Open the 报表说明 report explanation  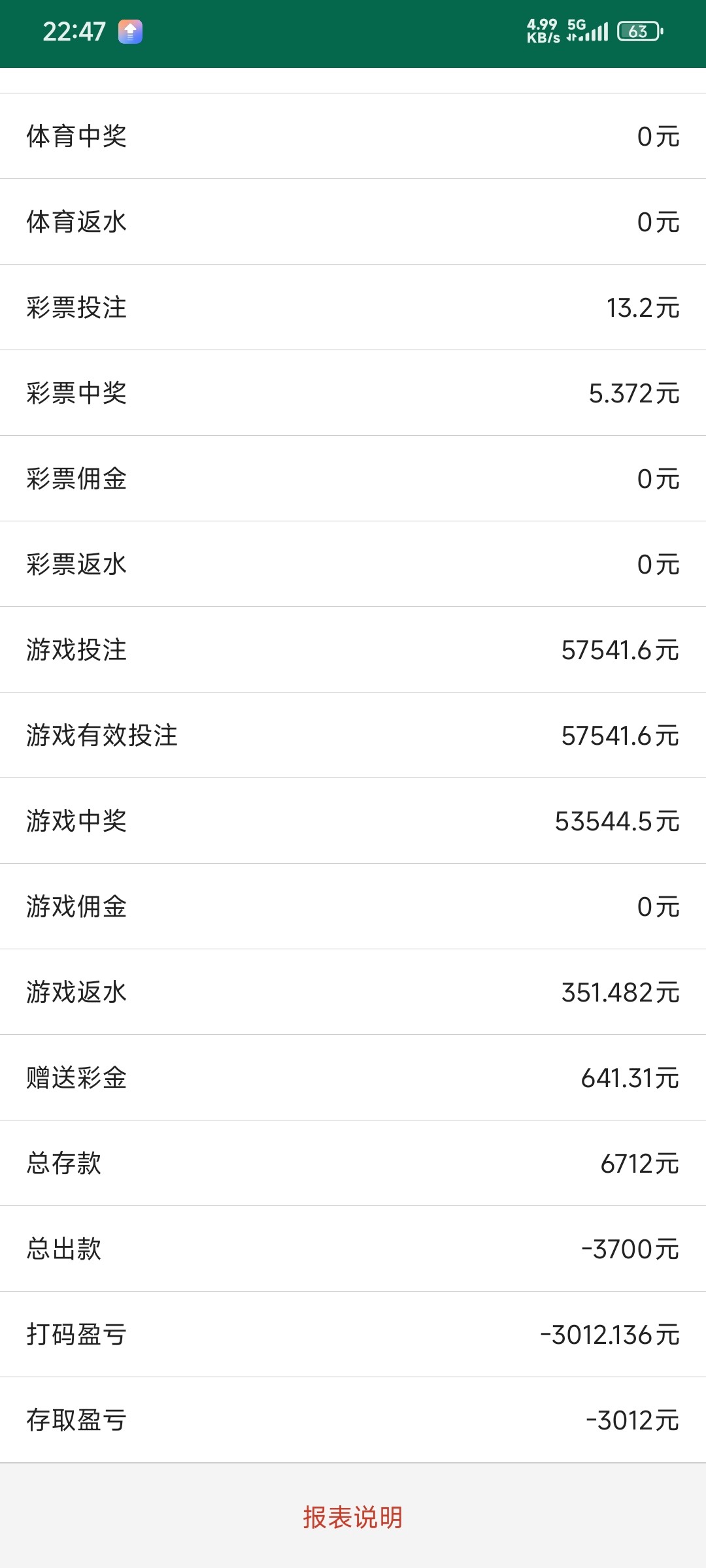(353, 1517)
